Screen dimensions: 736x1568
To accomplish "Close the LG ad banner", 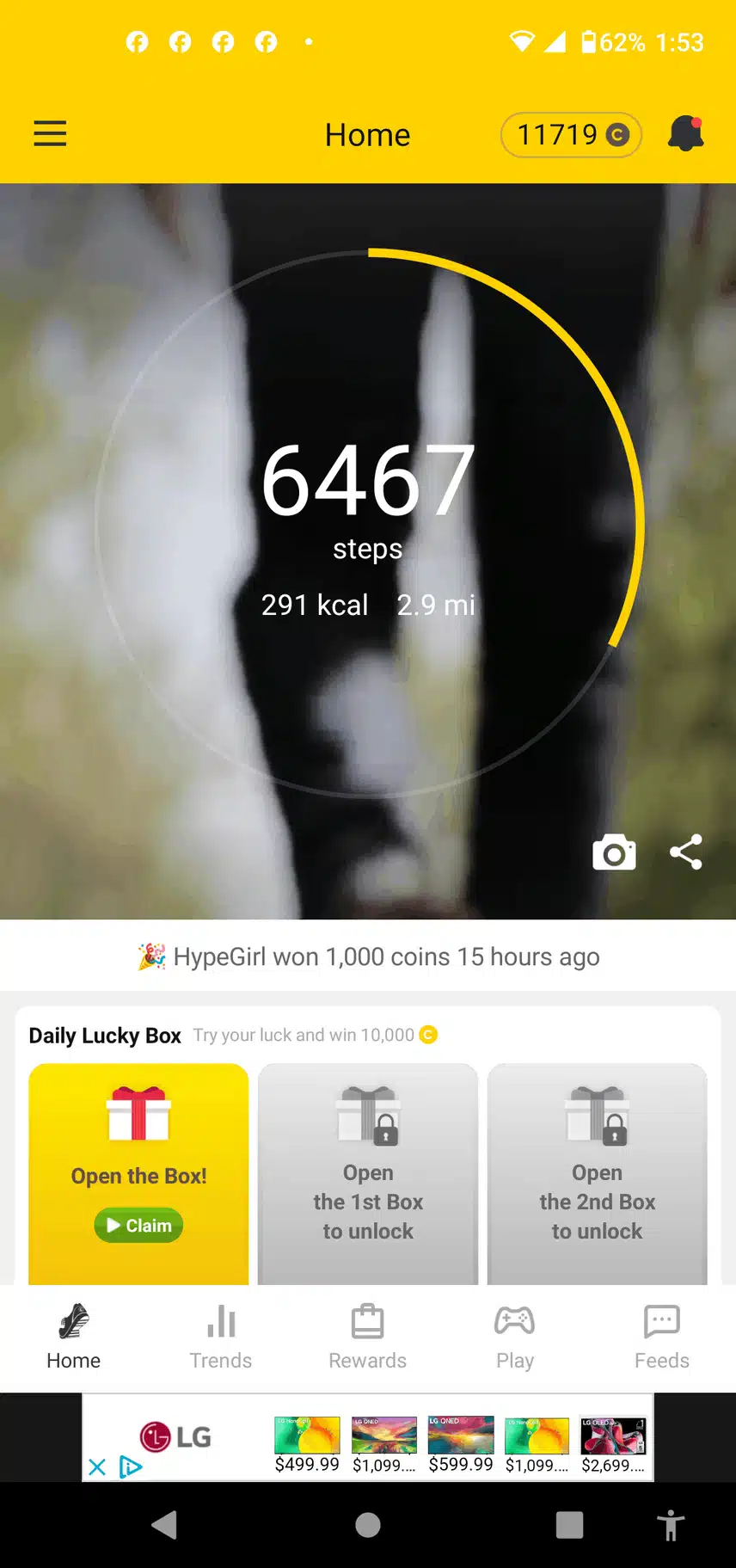I will (x=97, y=1467).
